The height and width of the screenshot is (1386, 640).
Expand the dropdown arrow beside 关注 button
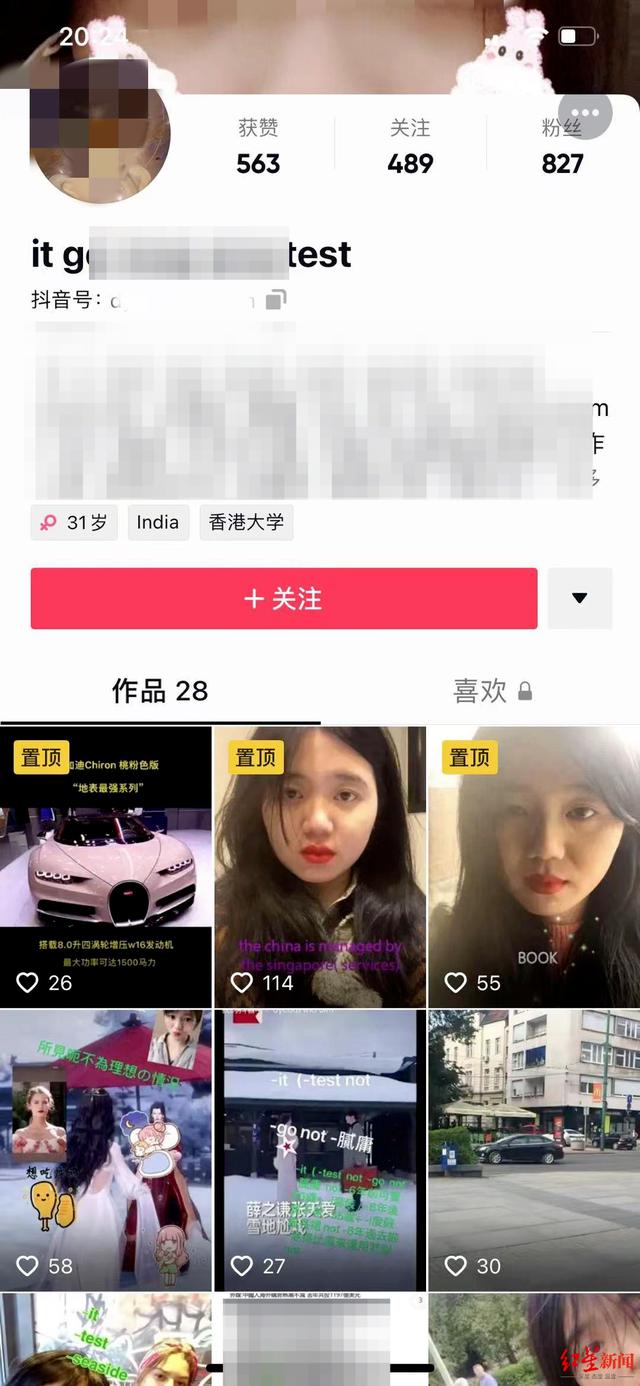(x=579, y=599)
